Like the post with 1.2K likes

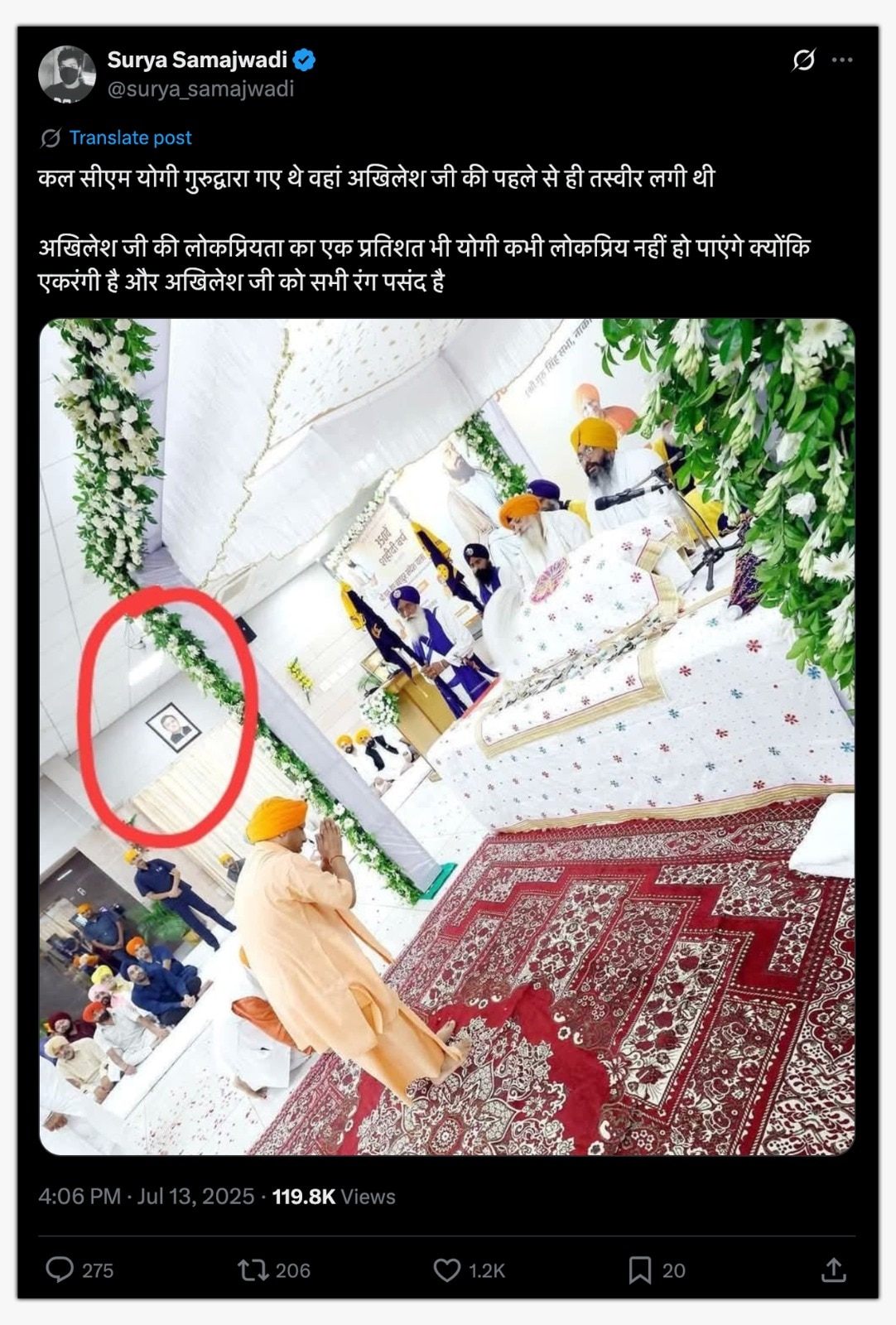tap(447, 1270)
